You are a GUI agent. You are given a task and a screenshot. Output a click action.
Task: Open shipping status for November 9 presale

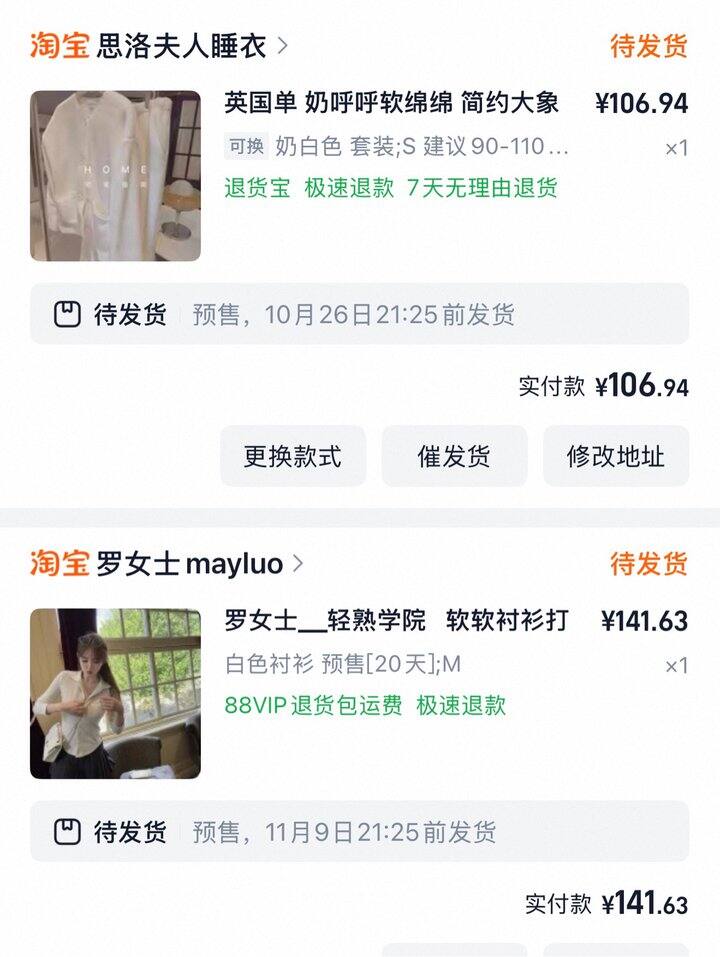(359, 832)
